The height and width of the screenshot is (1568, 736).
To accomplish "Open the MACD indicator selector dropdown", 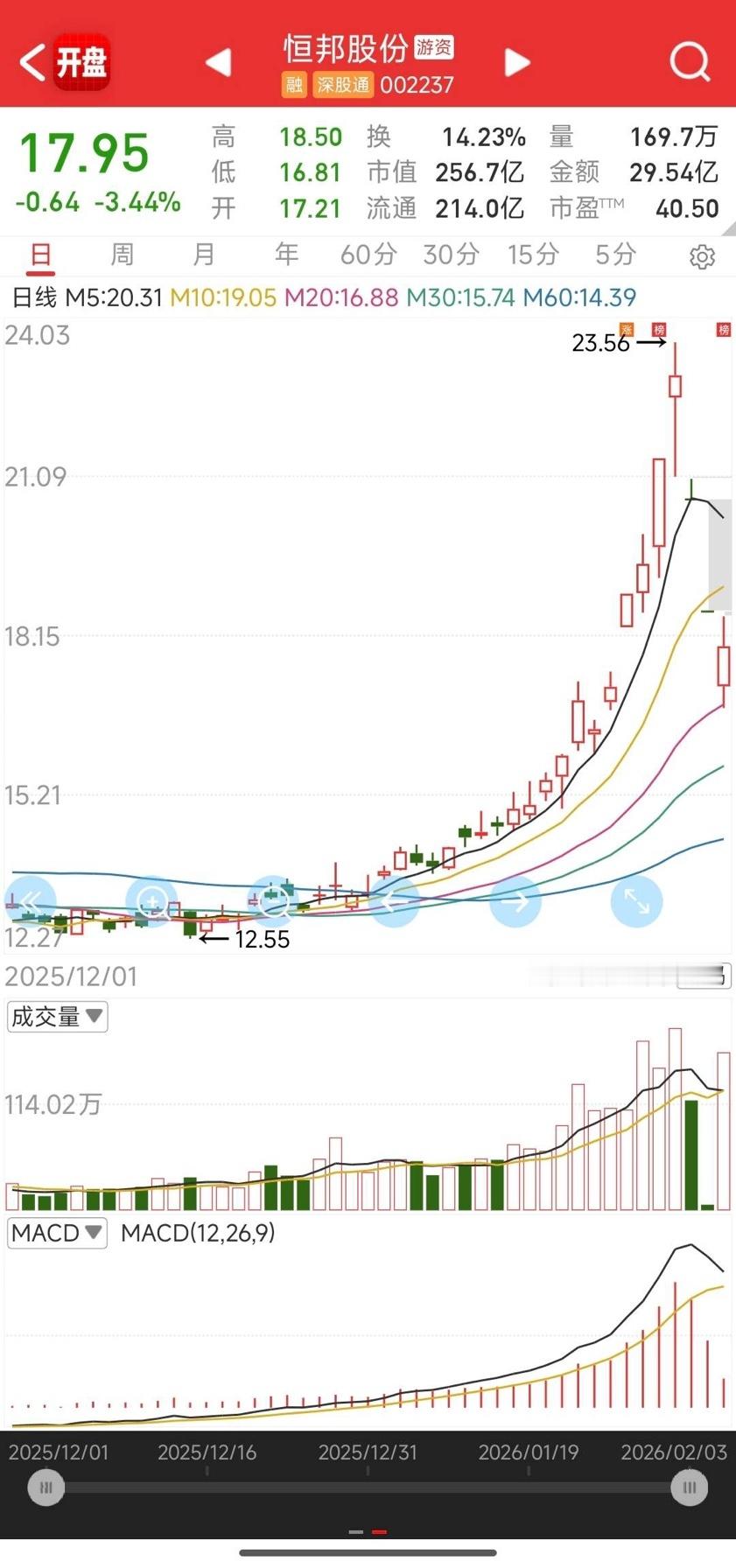I will coord(56,1233).
